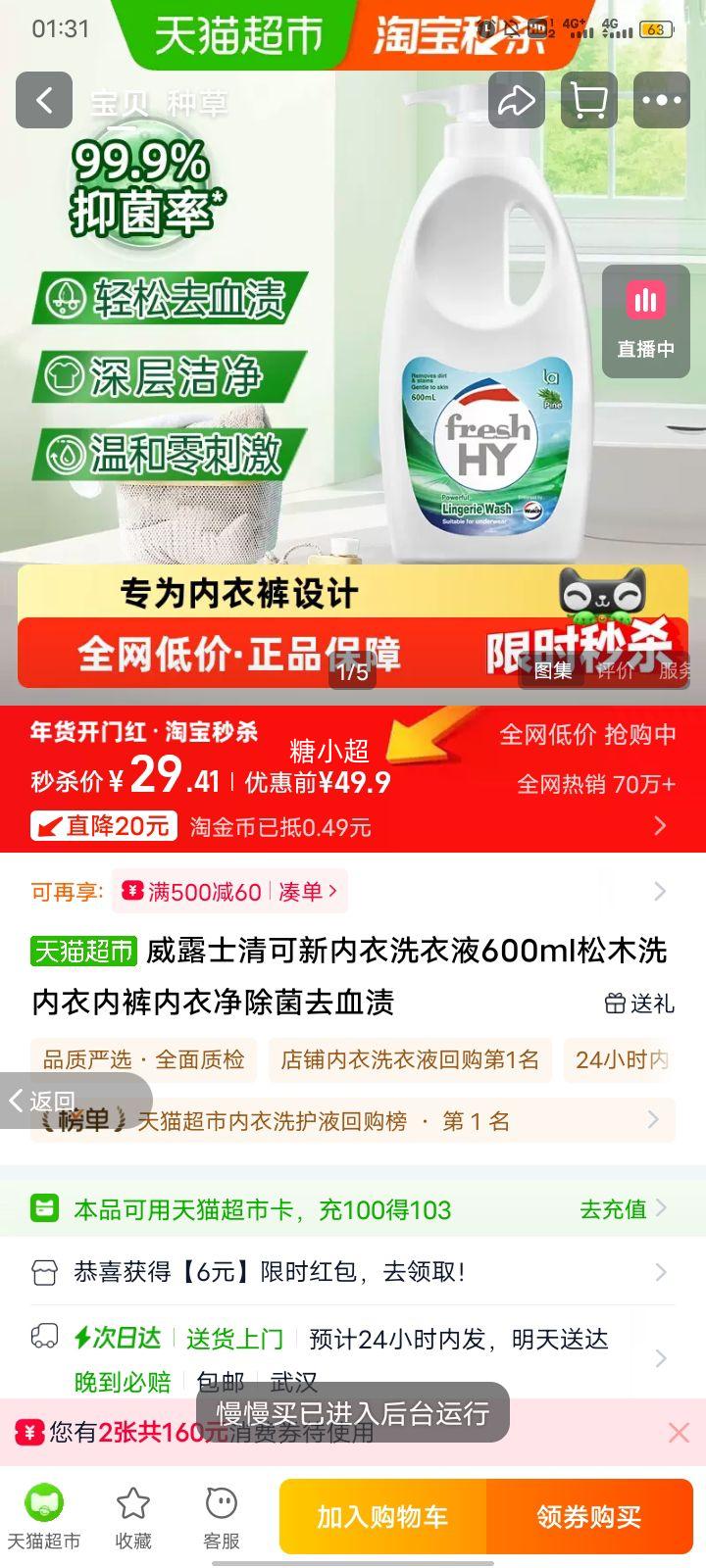Go back with the top-left arrow icon
Screen dimensions: 706x1568
43,101
